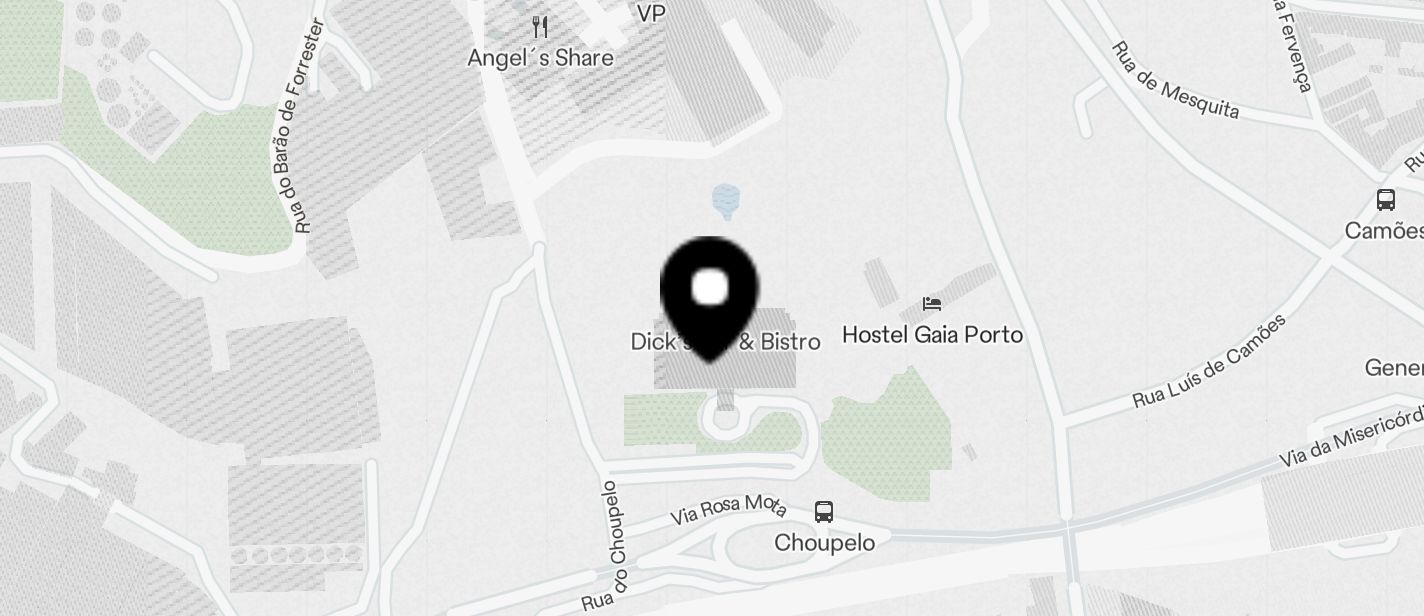This screenshot has height=616, width=1424.
Task: Open the Angel's Share restaurant marker
Action: point(541,27)
